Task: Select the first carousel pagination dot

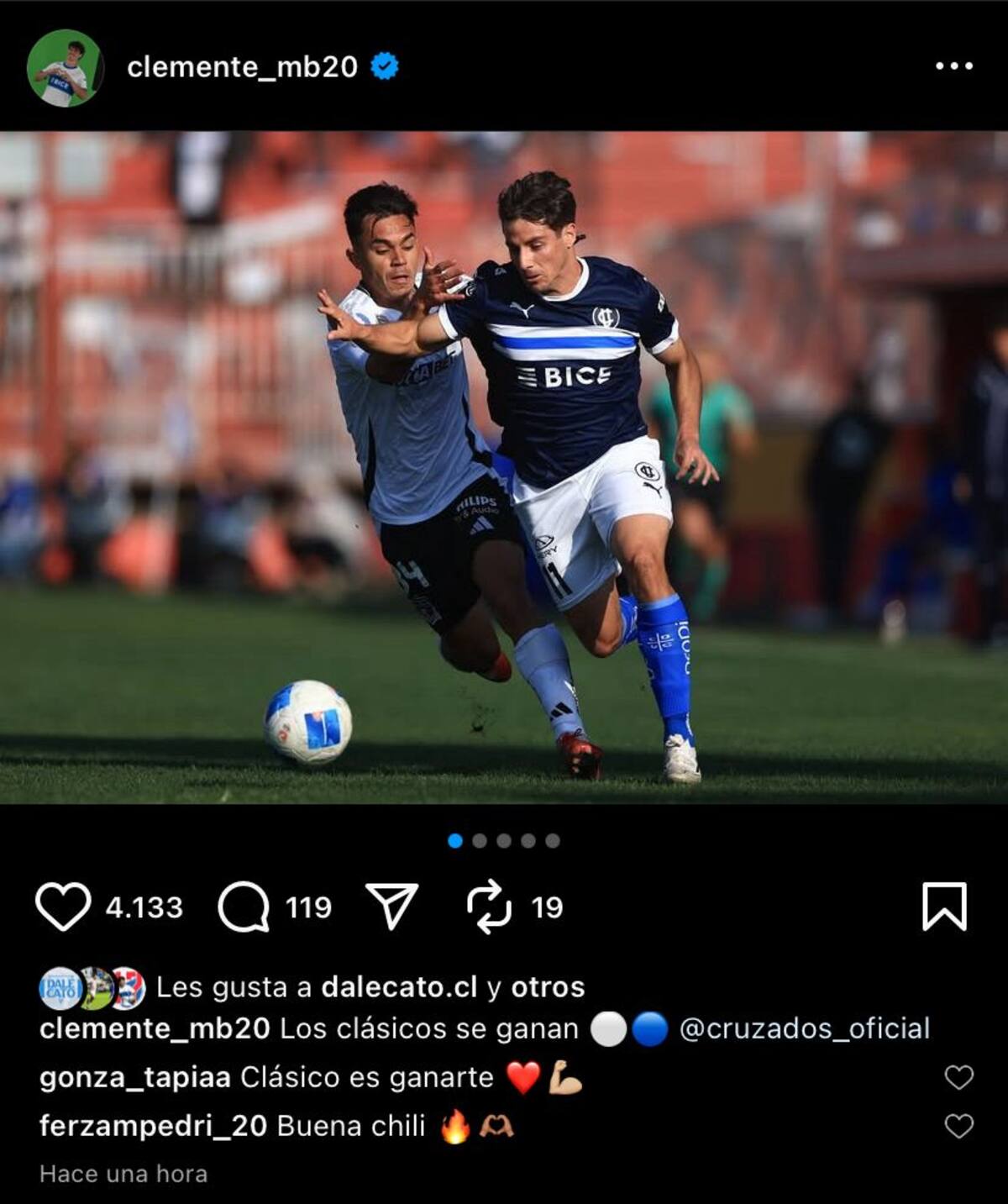Action: point(455,839)
